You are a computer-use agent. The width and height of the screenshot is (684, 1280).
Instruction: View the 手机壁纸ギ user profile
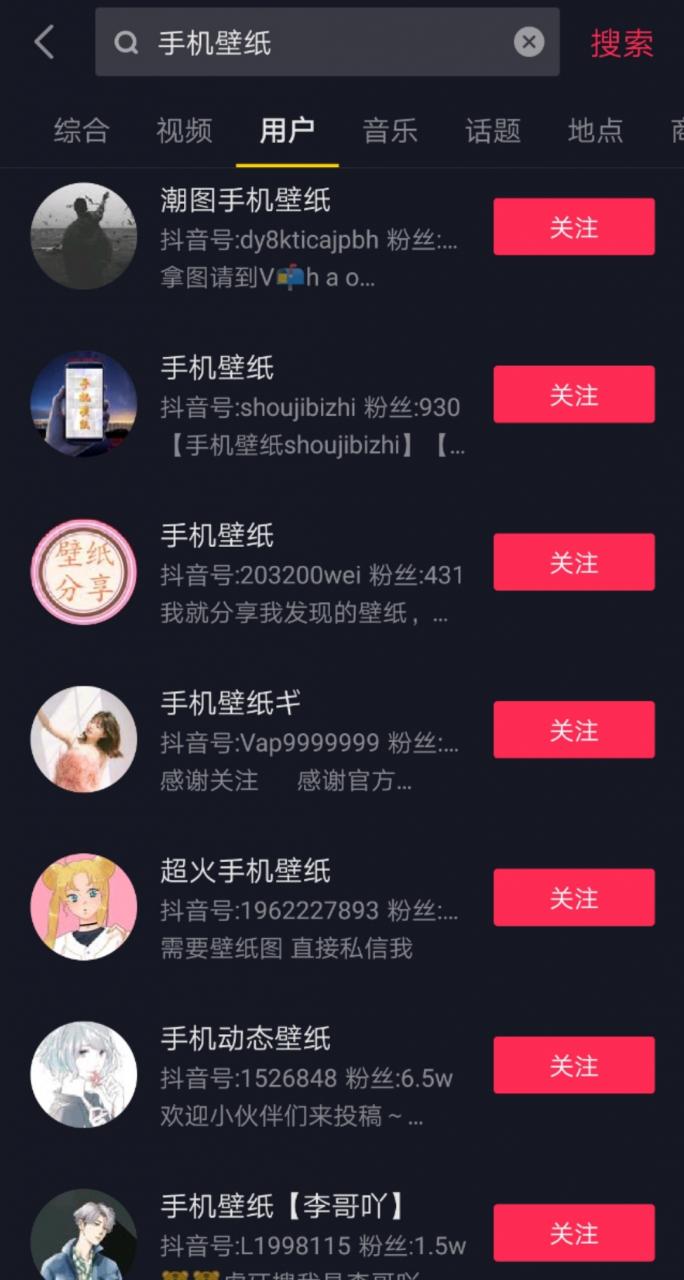coord(231,703)
